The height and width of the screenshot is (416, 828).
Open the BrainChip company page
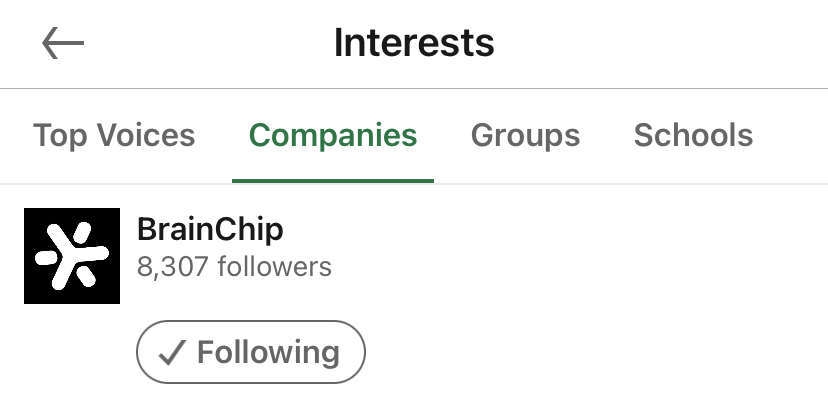(209, 231)
